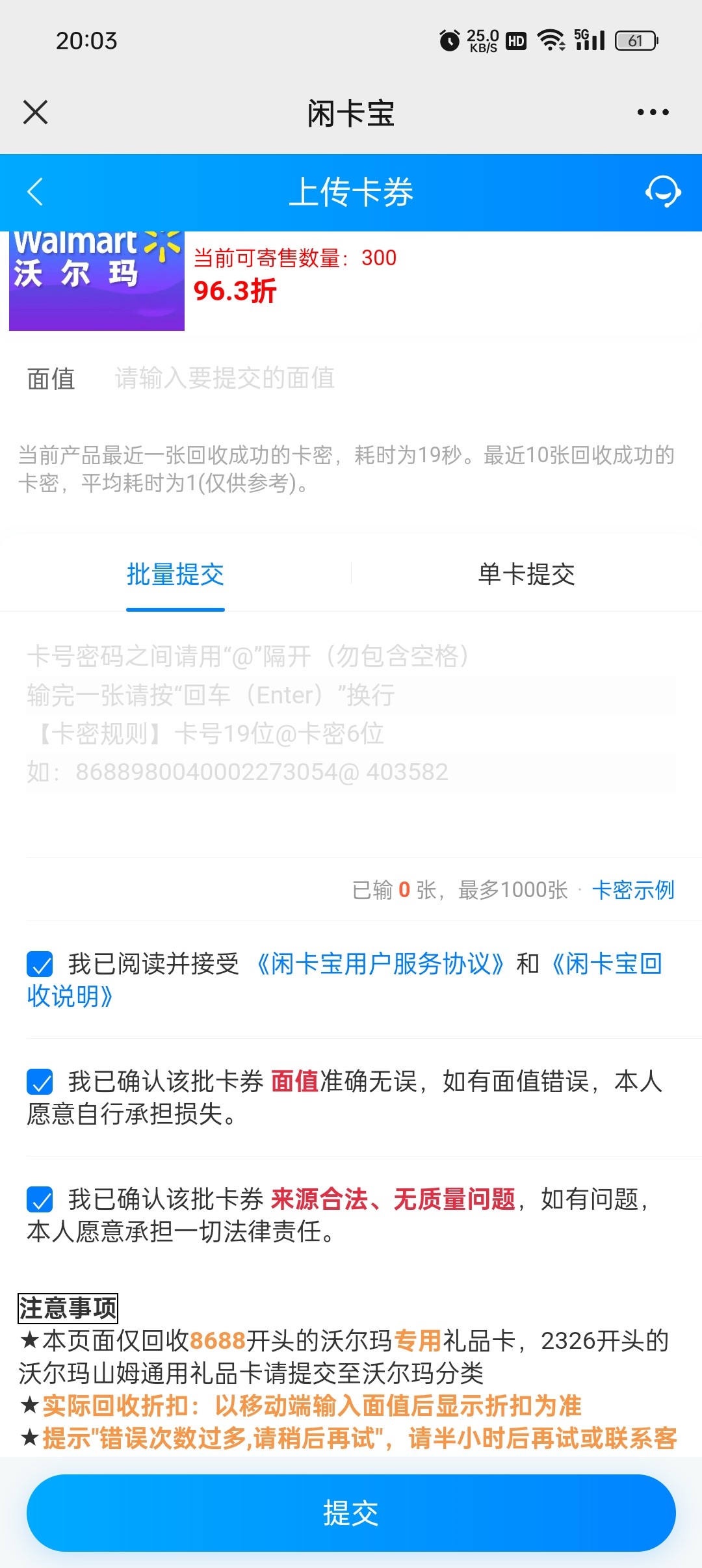Viewport: 702px width, 1568px height.
Task: Switch to 单卡提交 tab
Action: (526, 575)
